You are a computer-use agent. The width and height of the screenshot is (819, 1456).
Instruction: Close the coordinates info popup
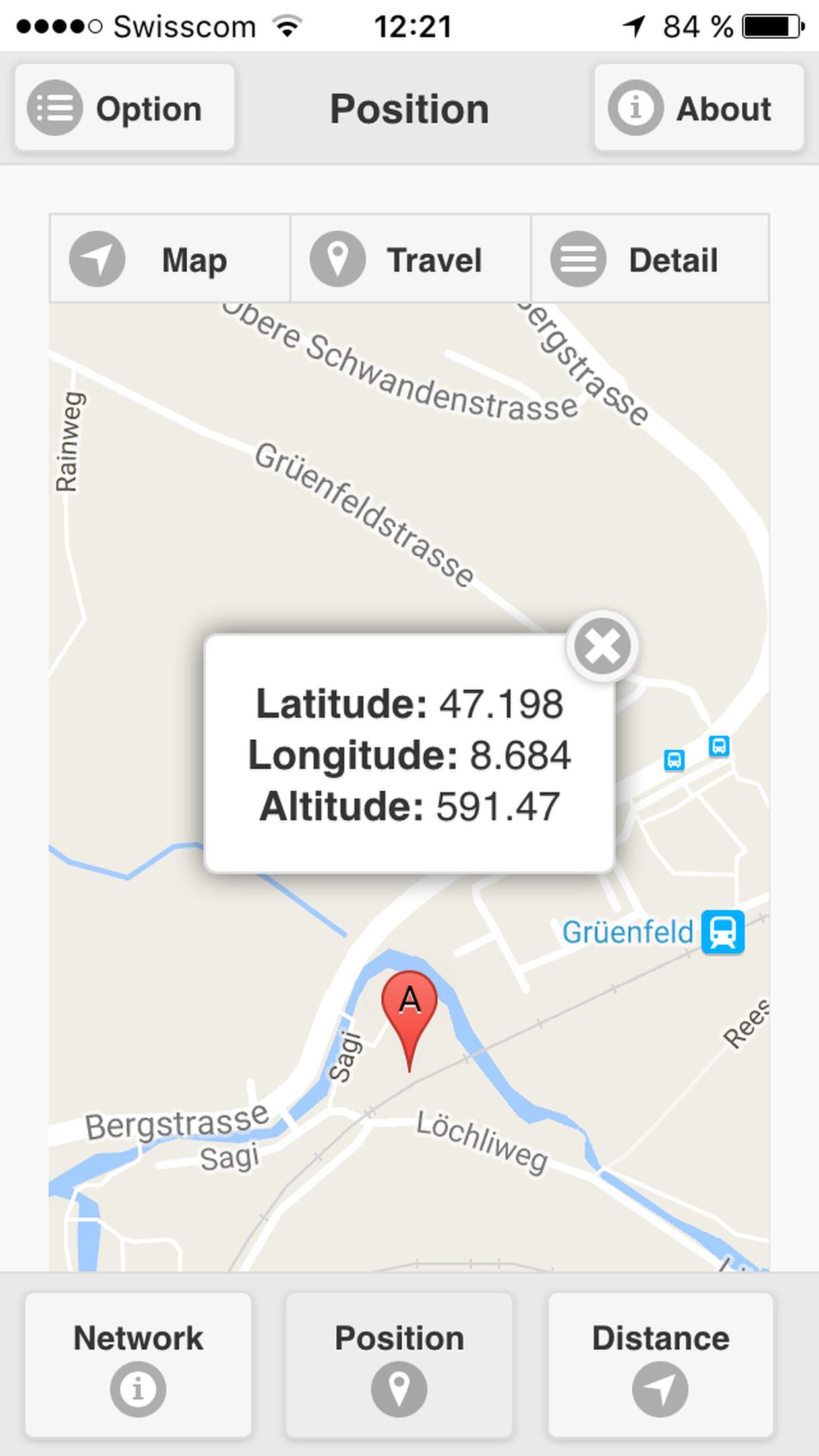coord(602,646)
